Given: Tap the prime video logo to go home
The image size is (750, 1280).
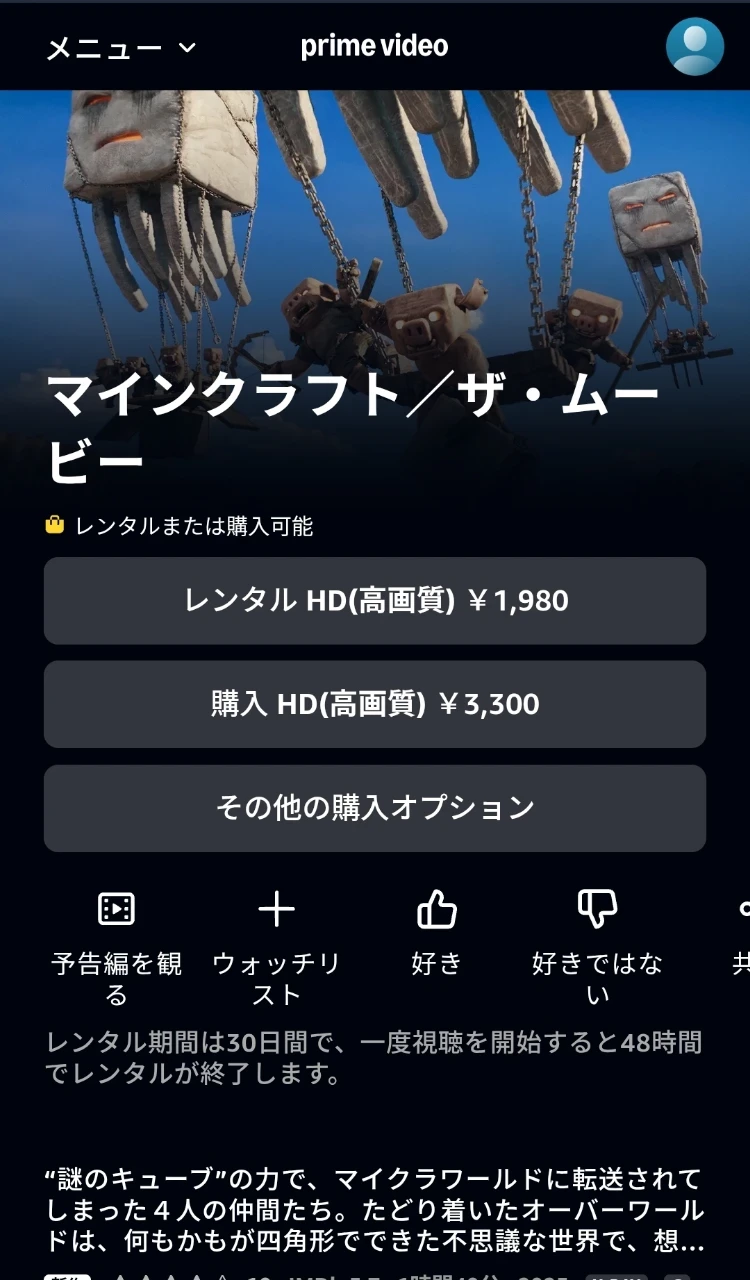Looking at the screenshot, I should 374,46.
